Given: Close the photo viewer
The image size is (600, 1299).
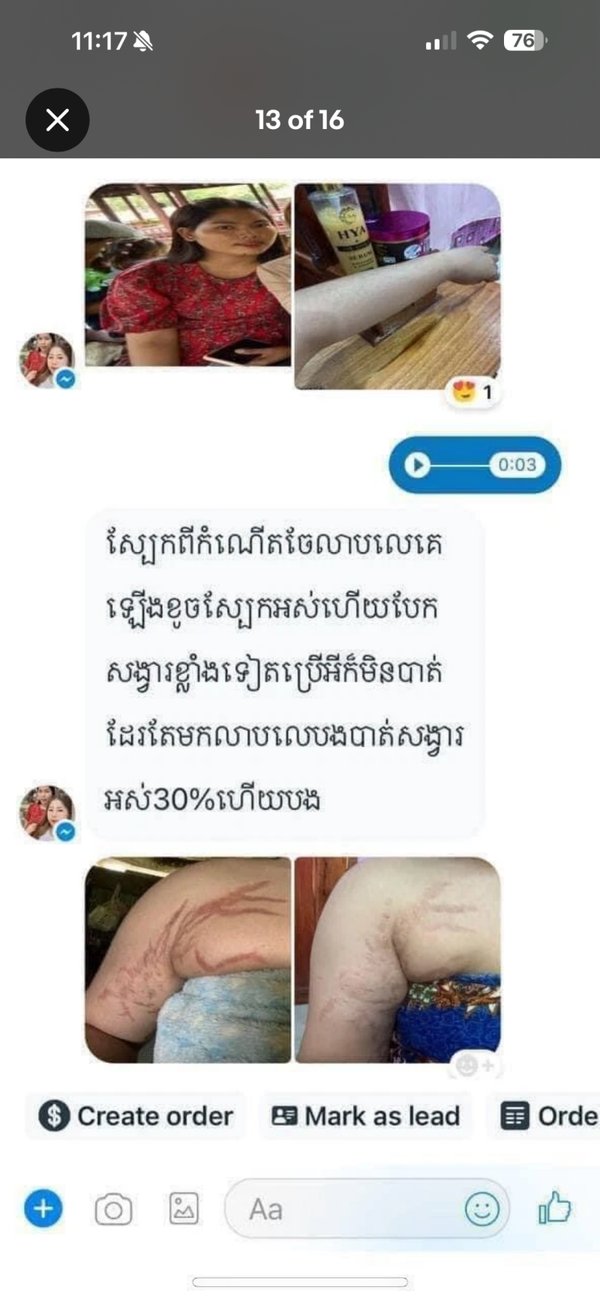Looking at the screenshot, I should pyautogui.click(x=58, y=120).
